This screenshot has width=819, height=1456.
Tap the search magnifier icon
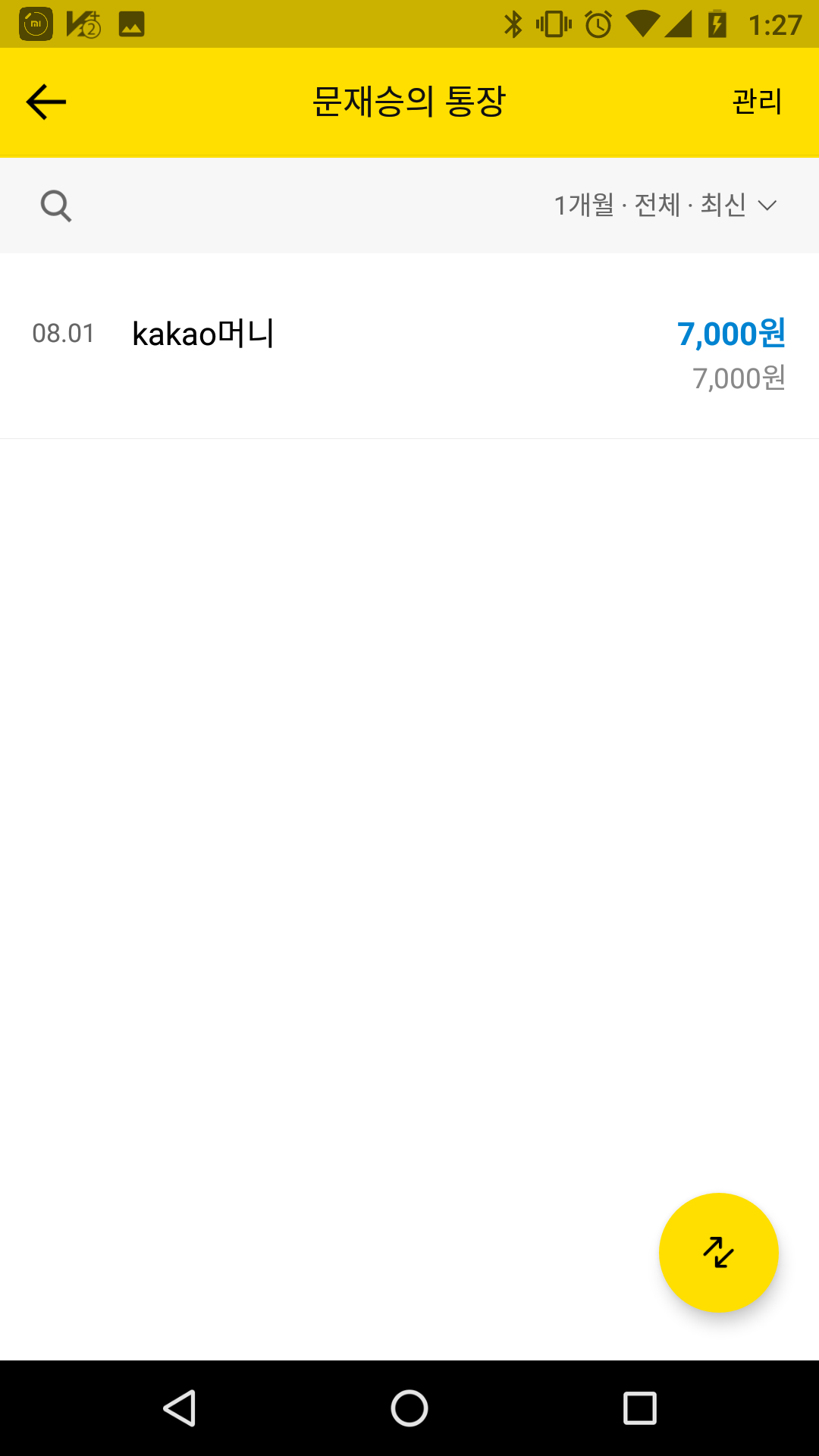[x=56, y=206]
